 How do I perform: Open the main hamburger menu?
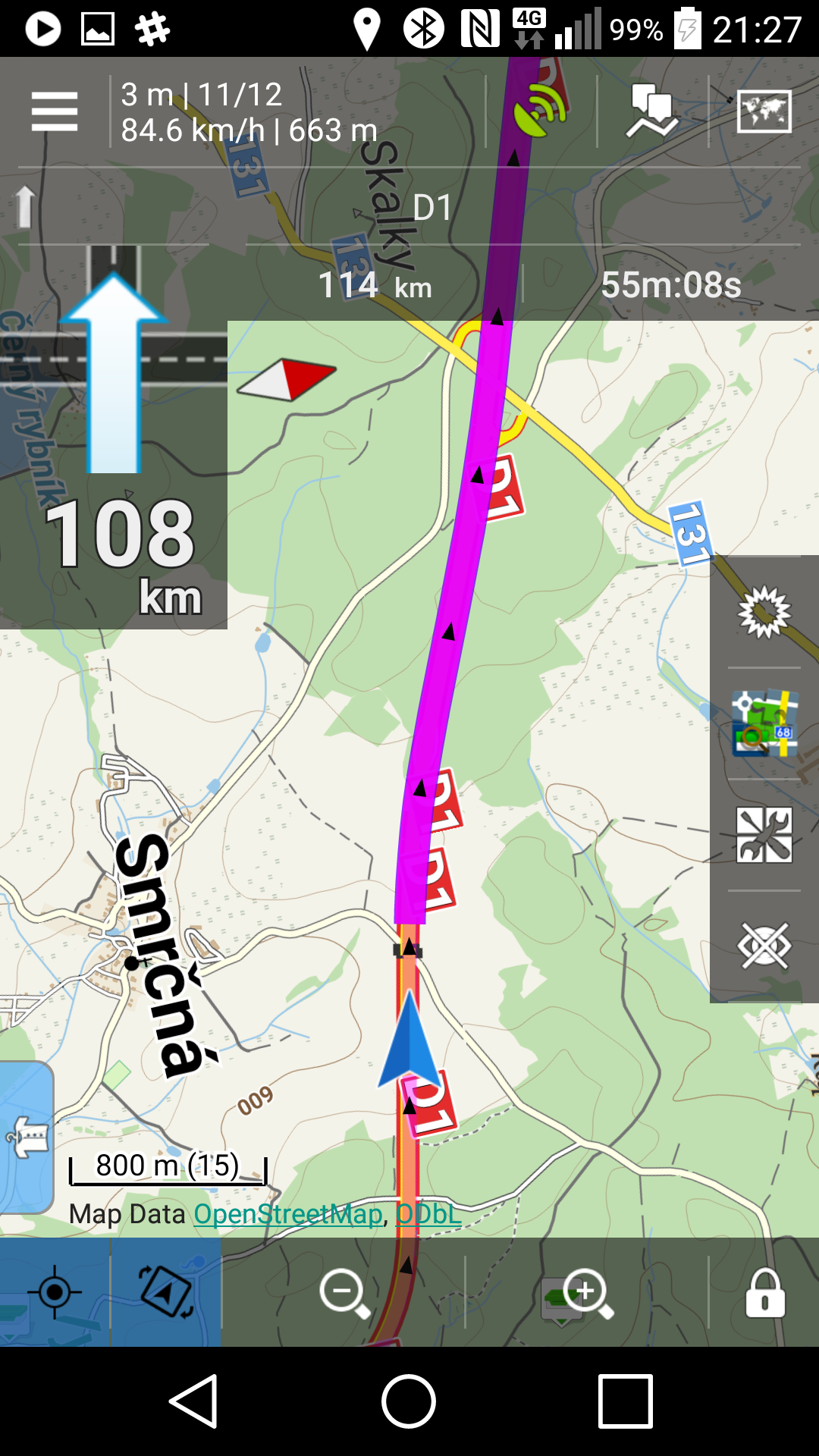55,111
